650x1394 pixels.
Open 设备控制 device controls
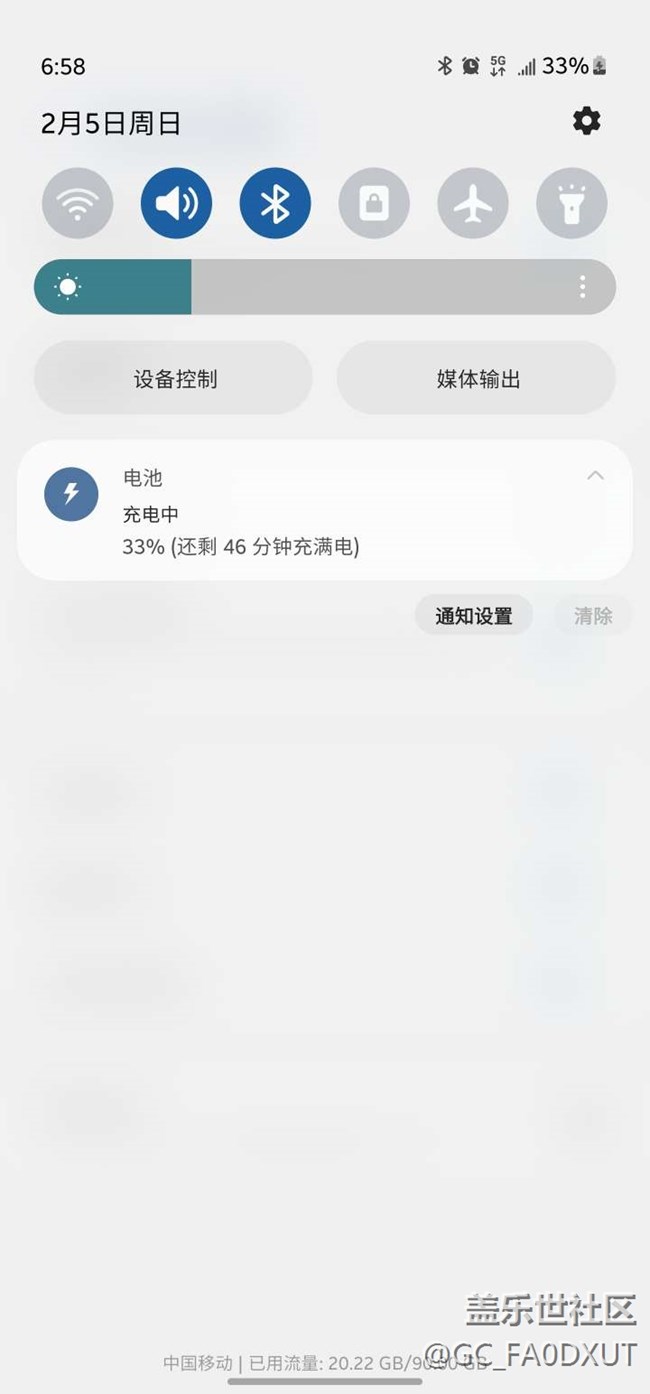click(x=174, y=379)
